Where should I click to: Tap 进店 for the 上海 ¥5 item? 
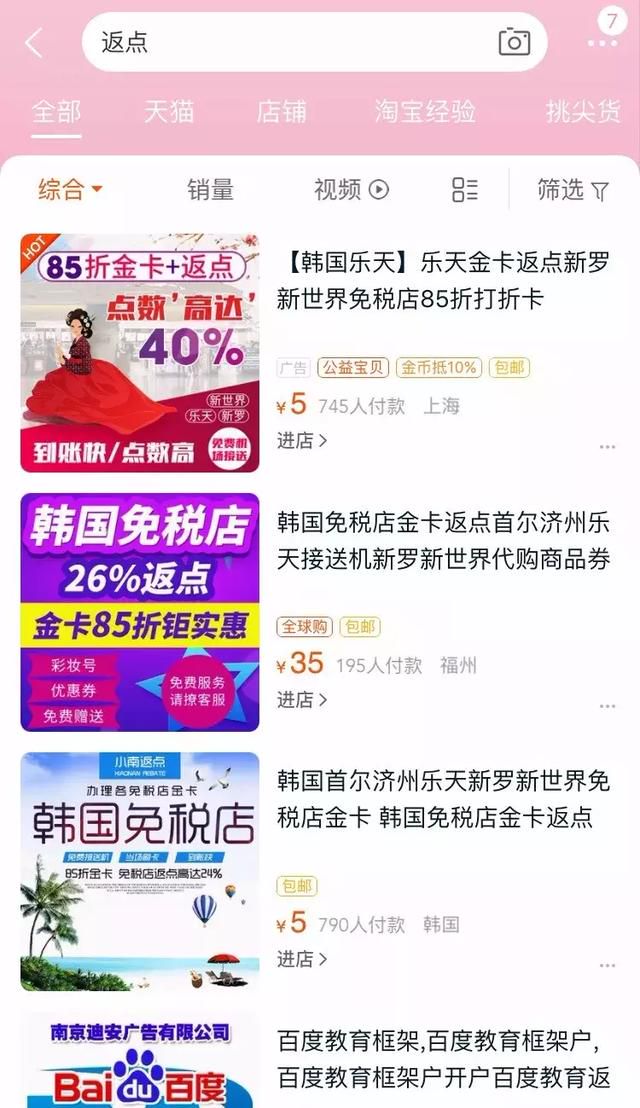(302, 440)
